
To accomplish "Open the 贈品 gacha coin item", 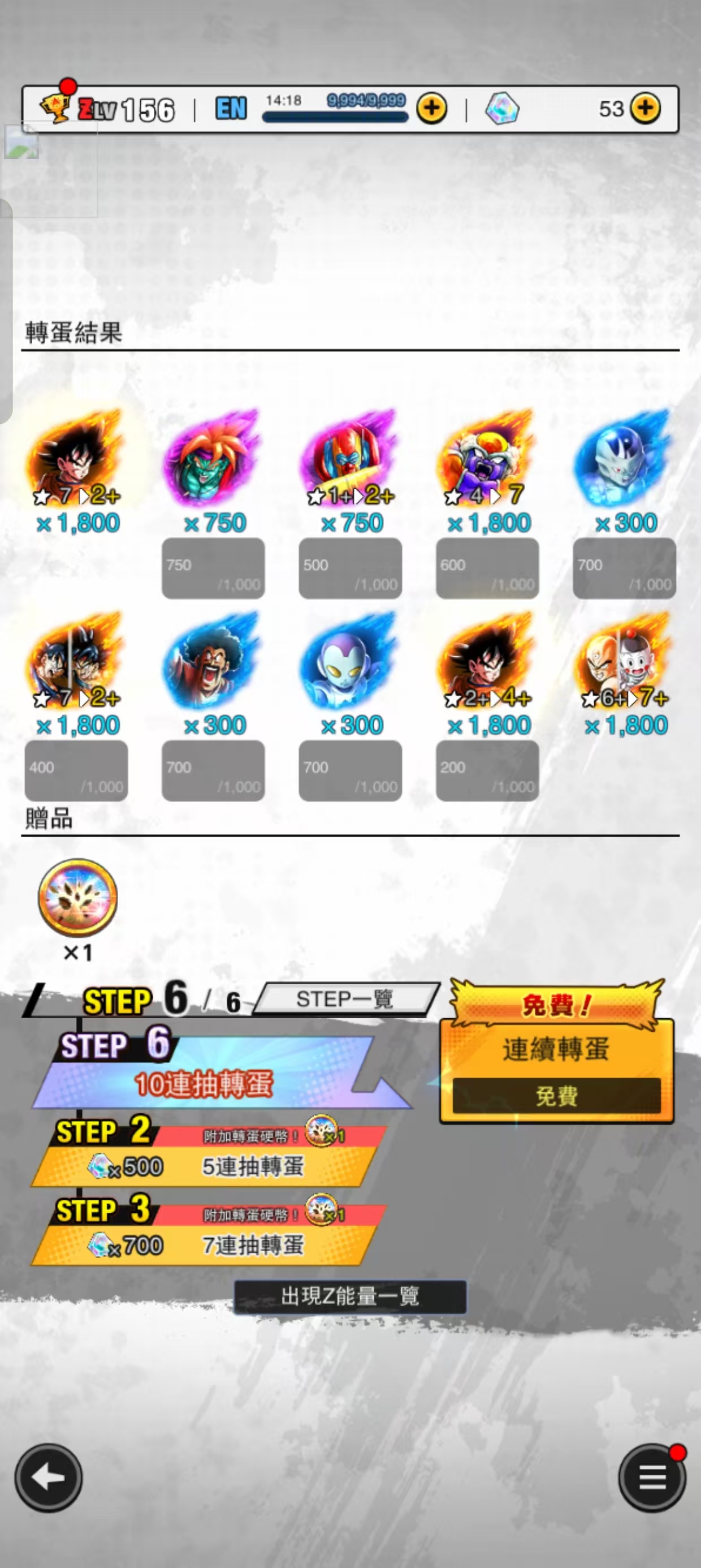I will click(77, 897).
